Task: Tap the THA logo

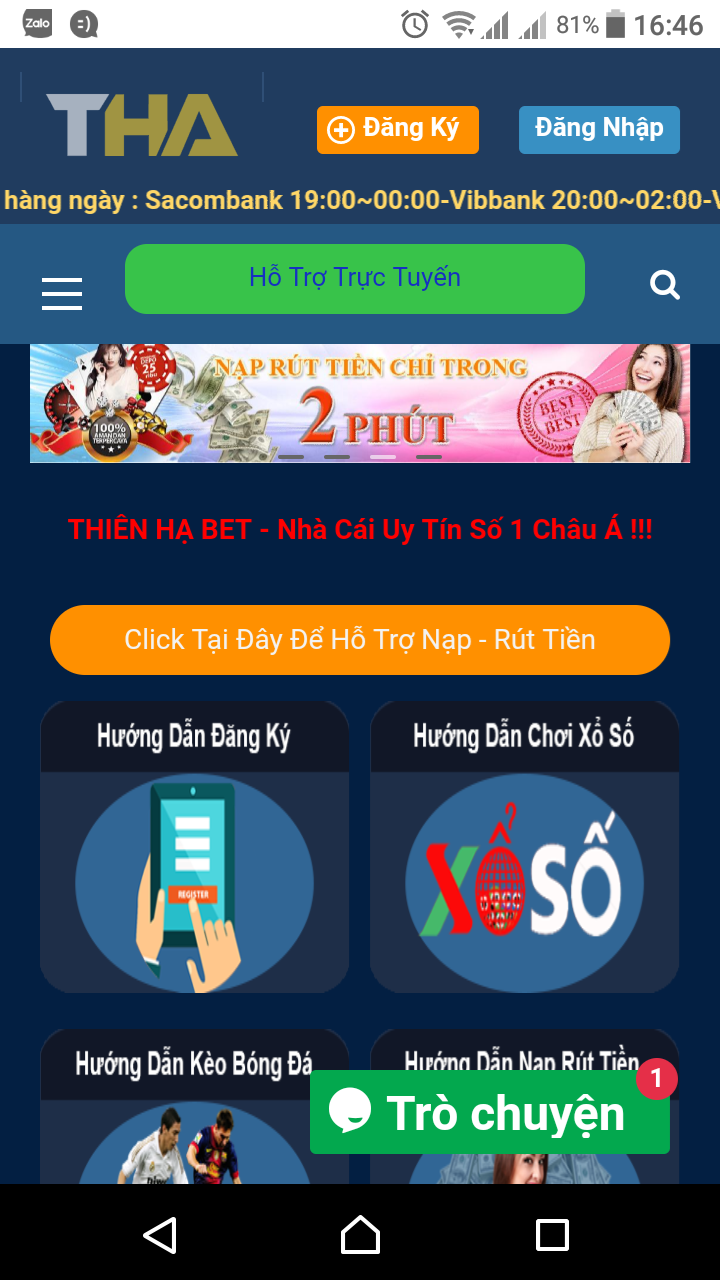Action: [142, 125]
